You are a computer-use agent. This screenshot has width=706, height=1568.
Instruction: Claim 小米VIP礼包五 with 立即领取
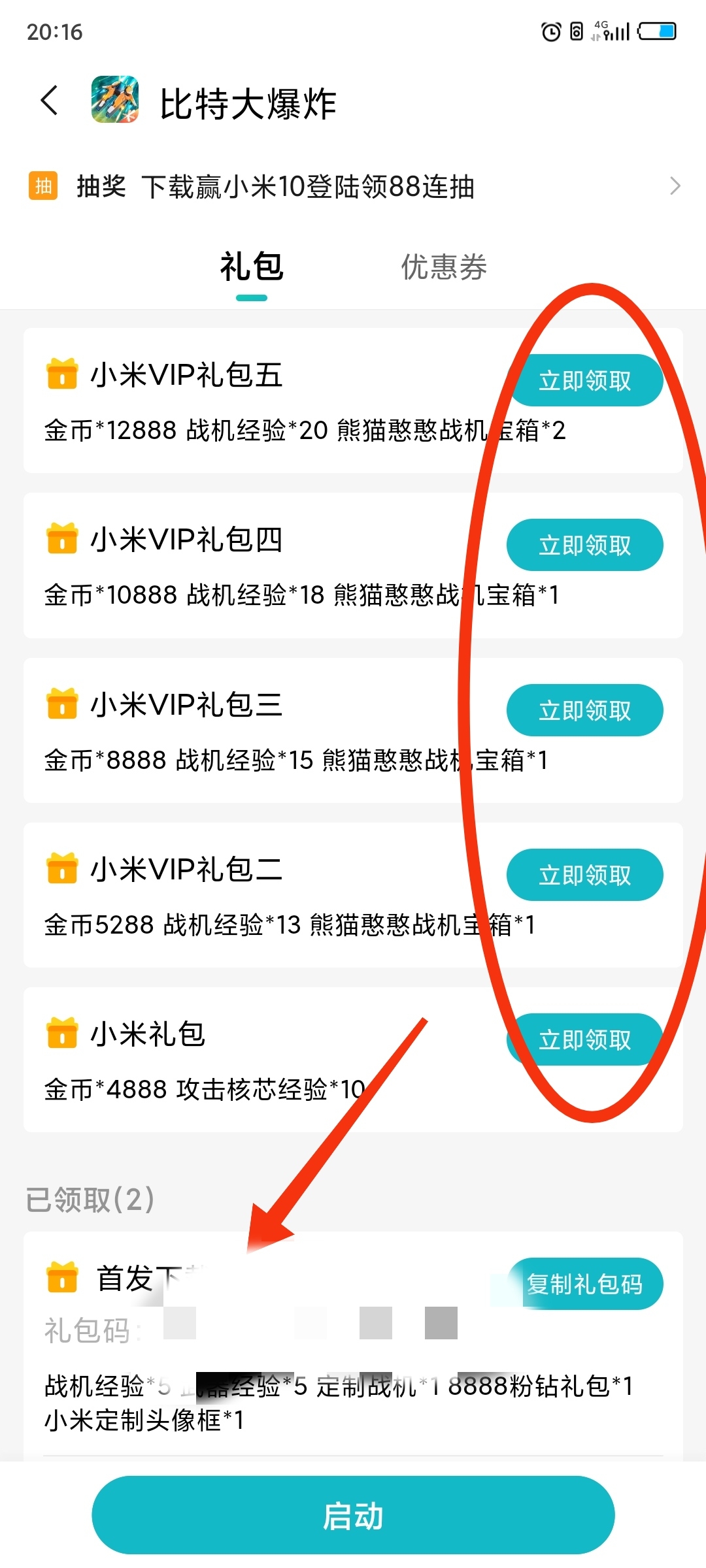click(x=584, y=380)
